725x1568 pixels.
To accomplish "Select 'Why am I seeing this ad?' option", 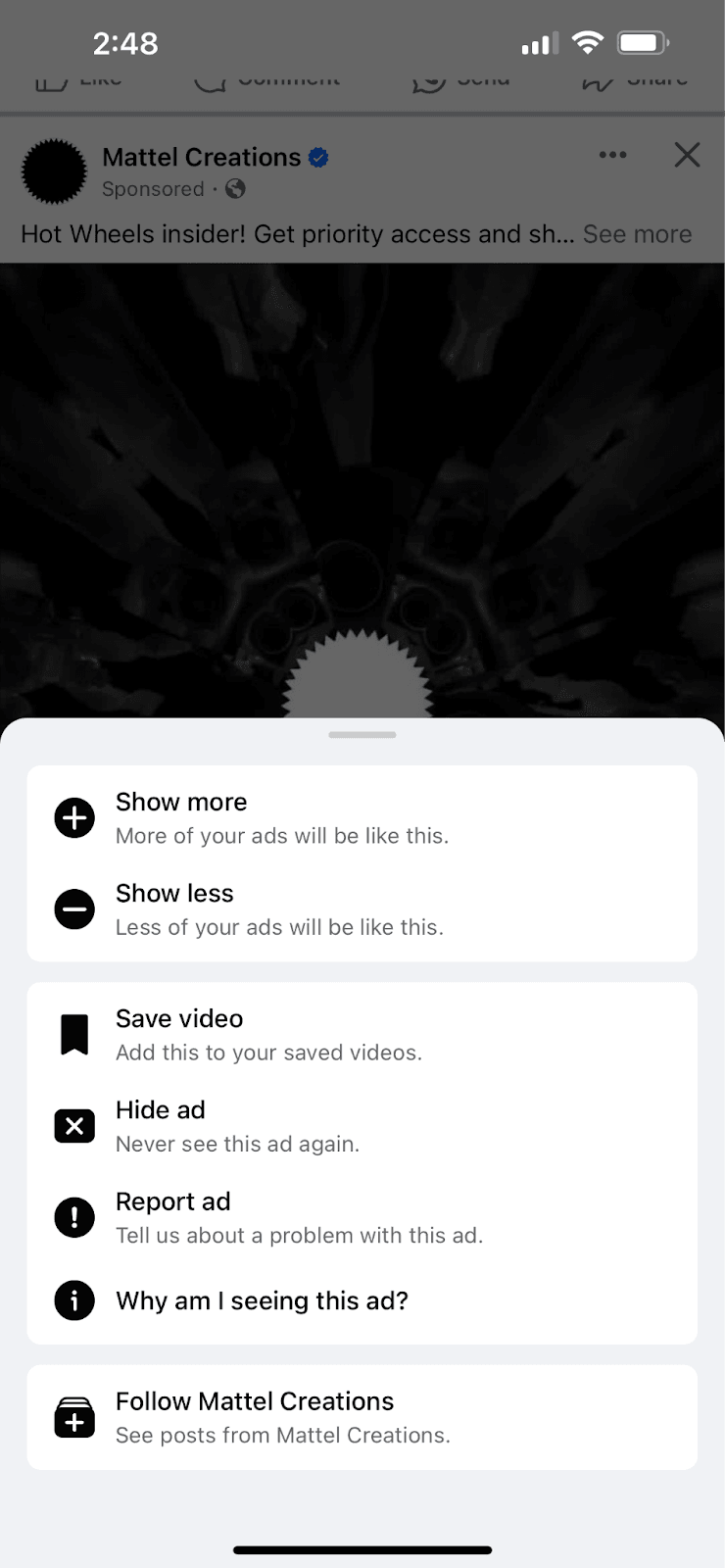I will tap(262, 1300).
